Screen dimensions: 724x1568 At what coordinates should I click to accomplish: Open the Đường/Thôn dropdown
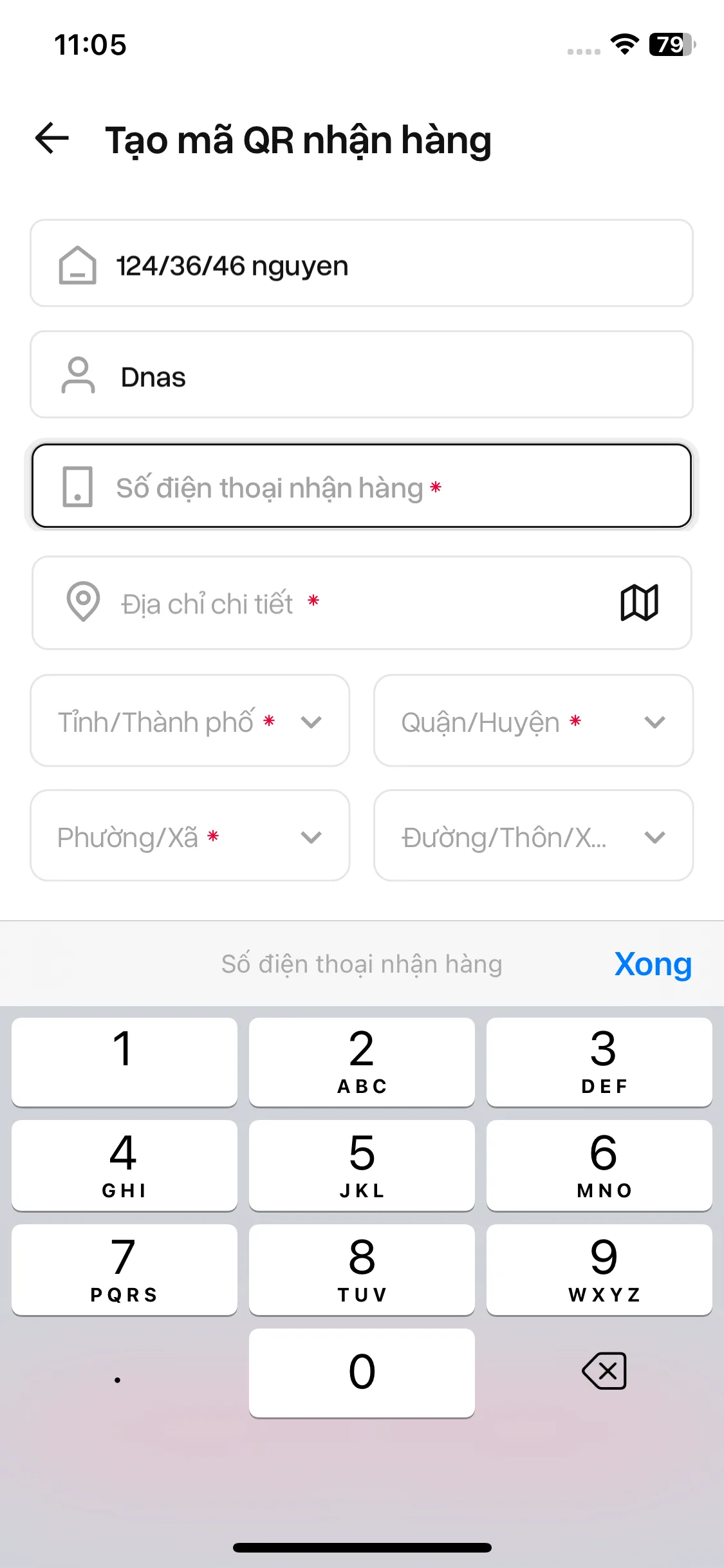(x=654, y=836)
